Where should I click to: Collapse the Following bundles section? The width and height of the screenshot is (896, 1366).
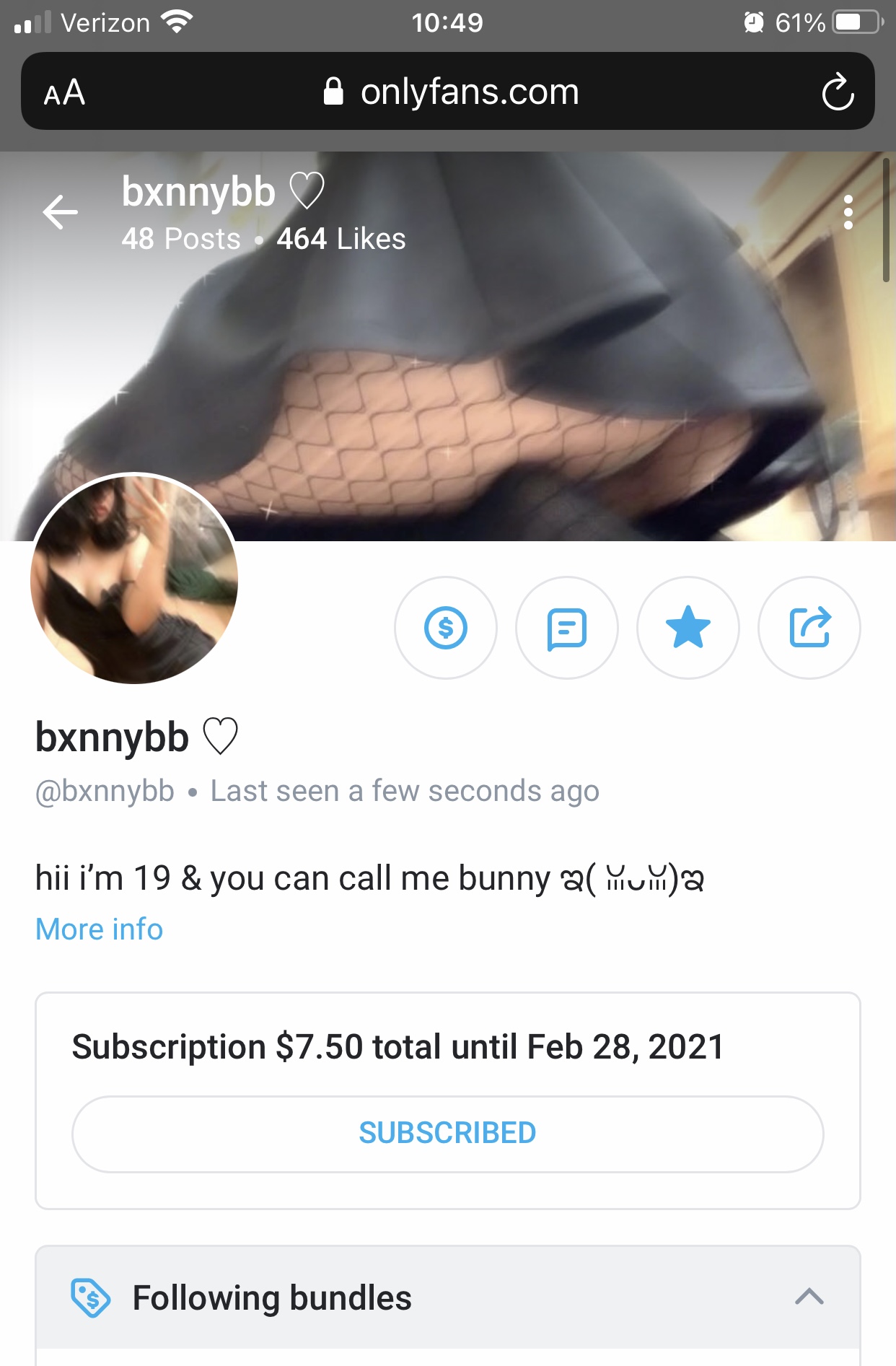(x=809, y=1297)
